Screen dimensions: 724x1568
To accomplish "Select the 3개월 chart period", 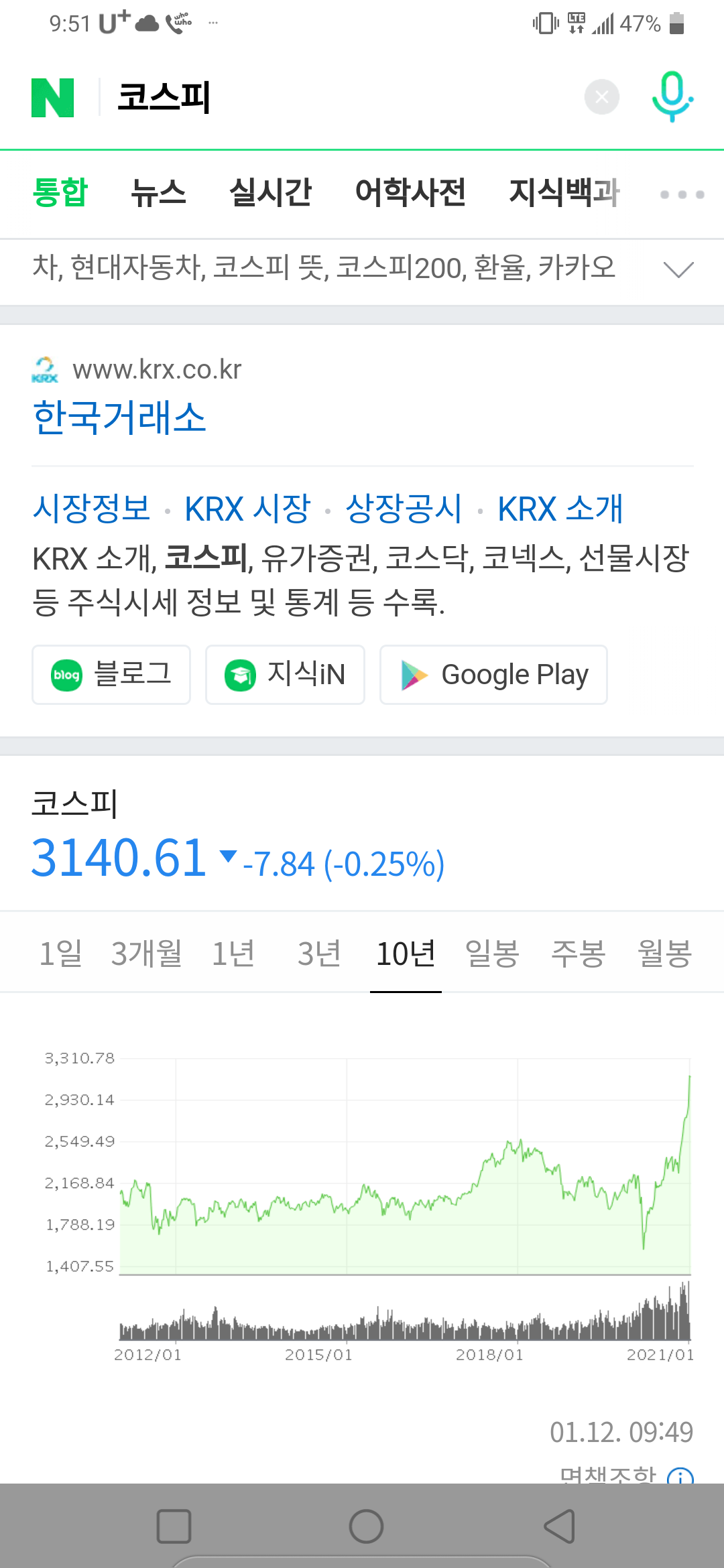I will click(146, 954).
